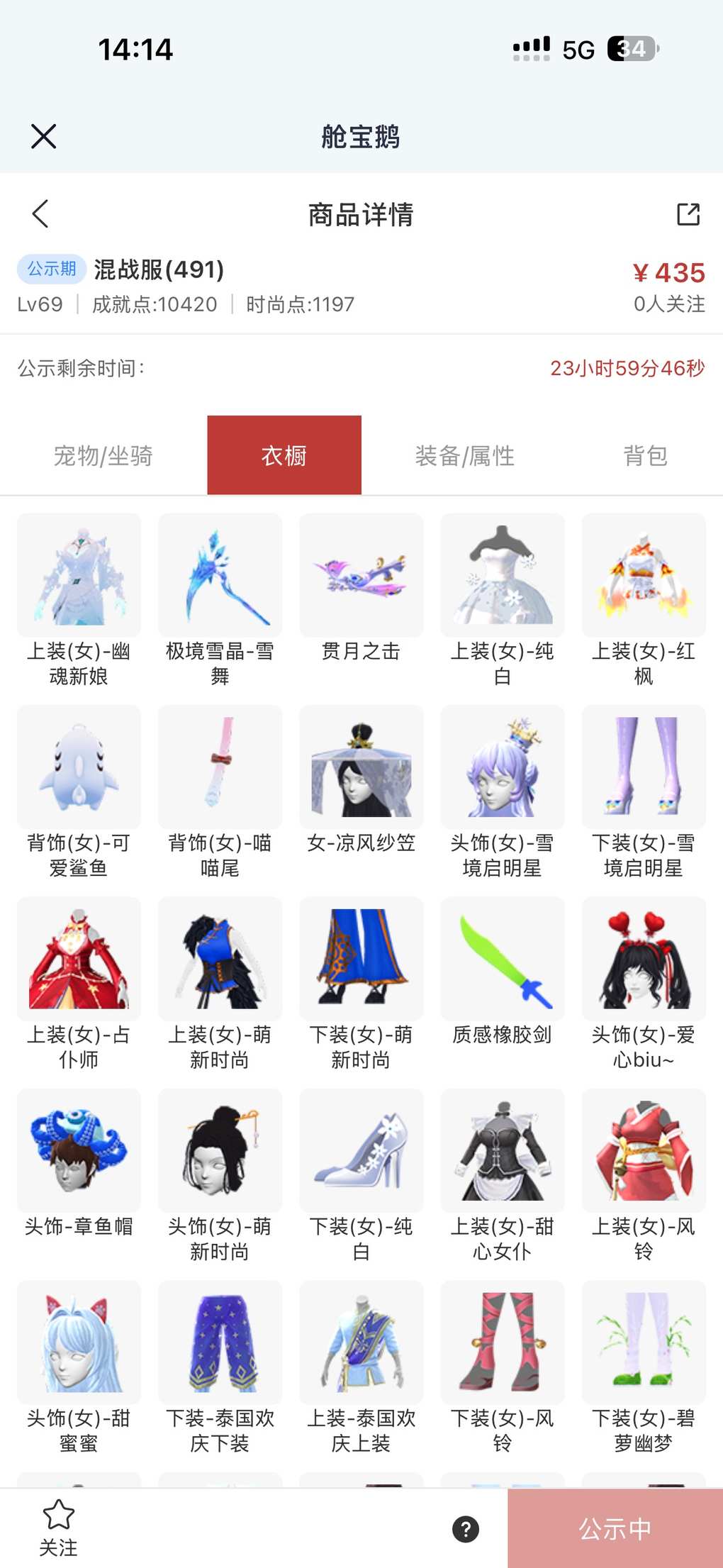This screenshot has height=1568, width=723.
Task: Open the 装备/属性 tab
Action: click(464, 455)
